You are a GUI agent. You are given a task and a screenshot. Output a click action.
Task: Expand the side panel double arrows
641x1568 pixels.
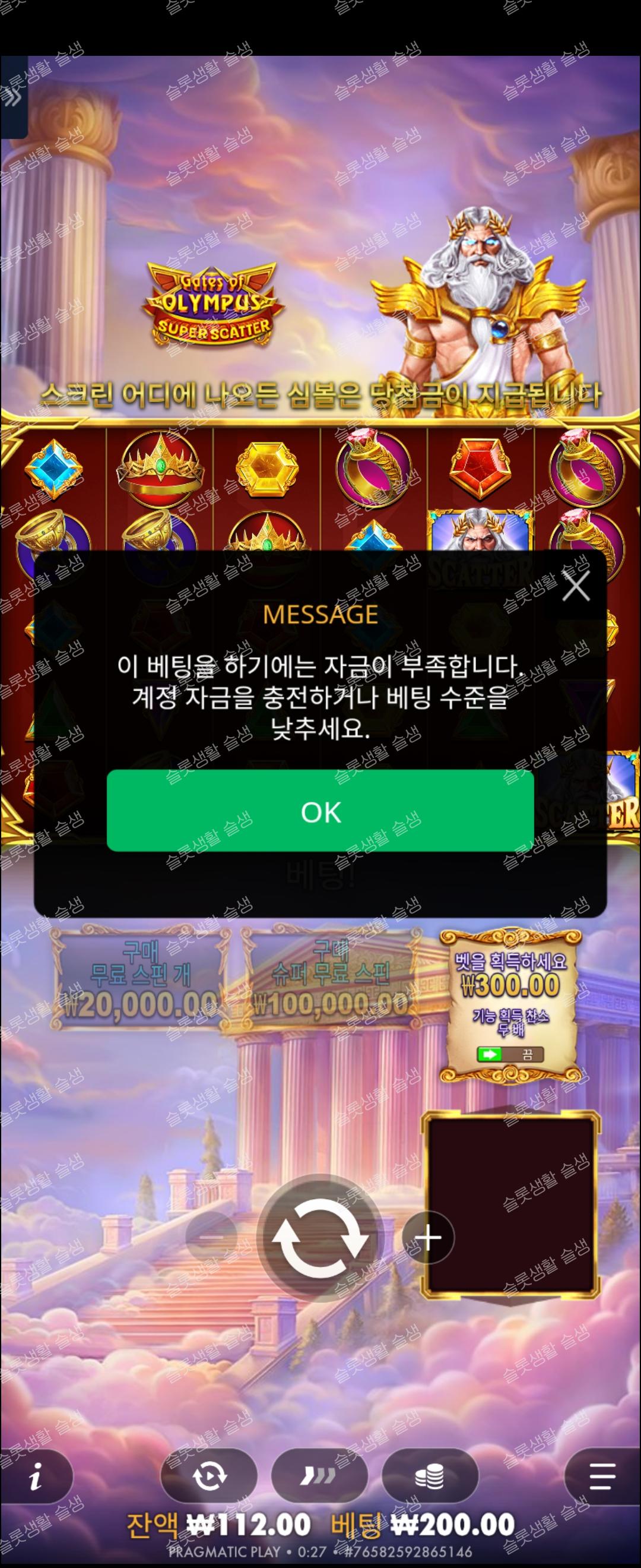[12, 96]
